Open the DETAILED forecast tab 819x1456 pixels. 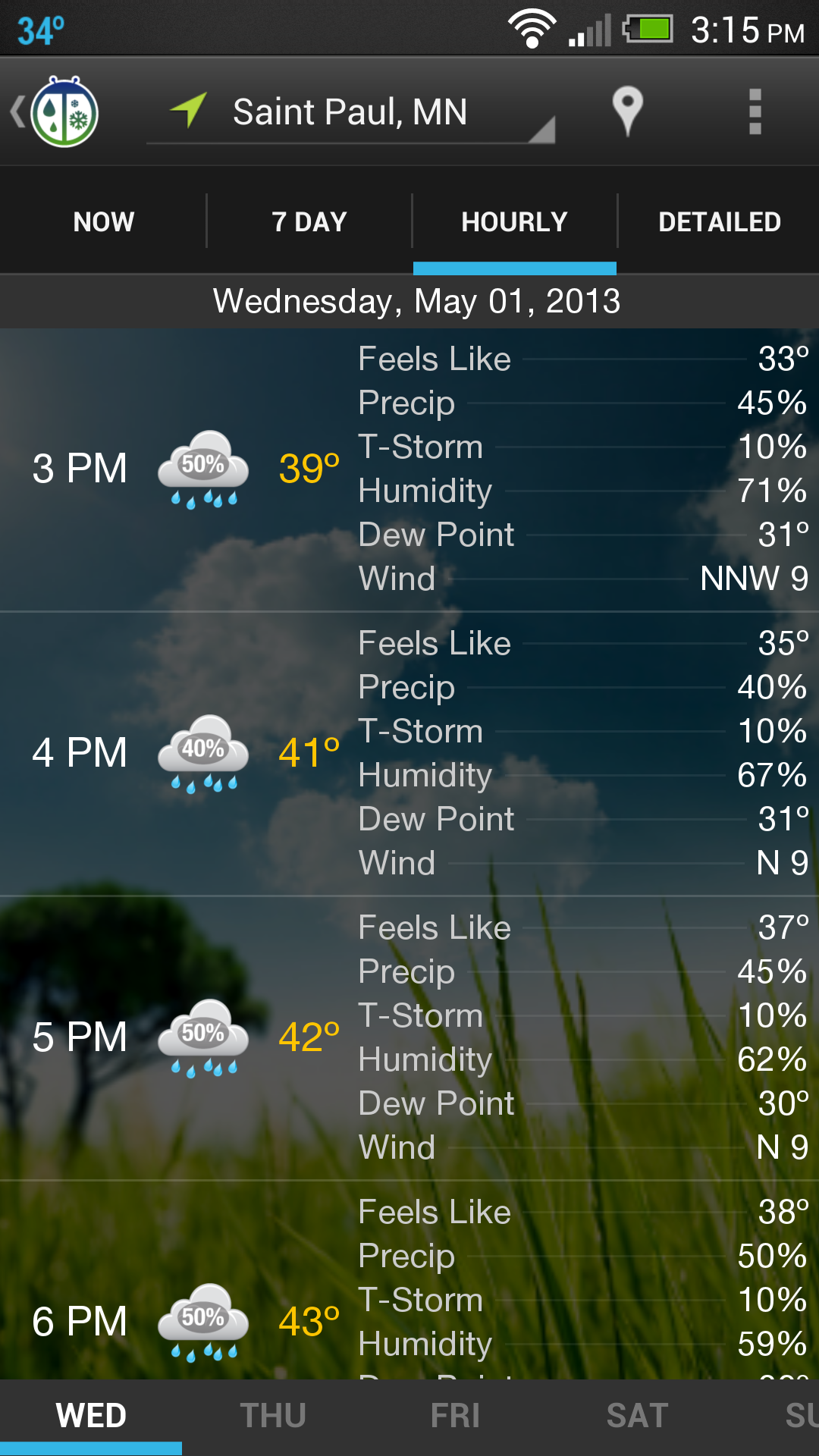720,221
